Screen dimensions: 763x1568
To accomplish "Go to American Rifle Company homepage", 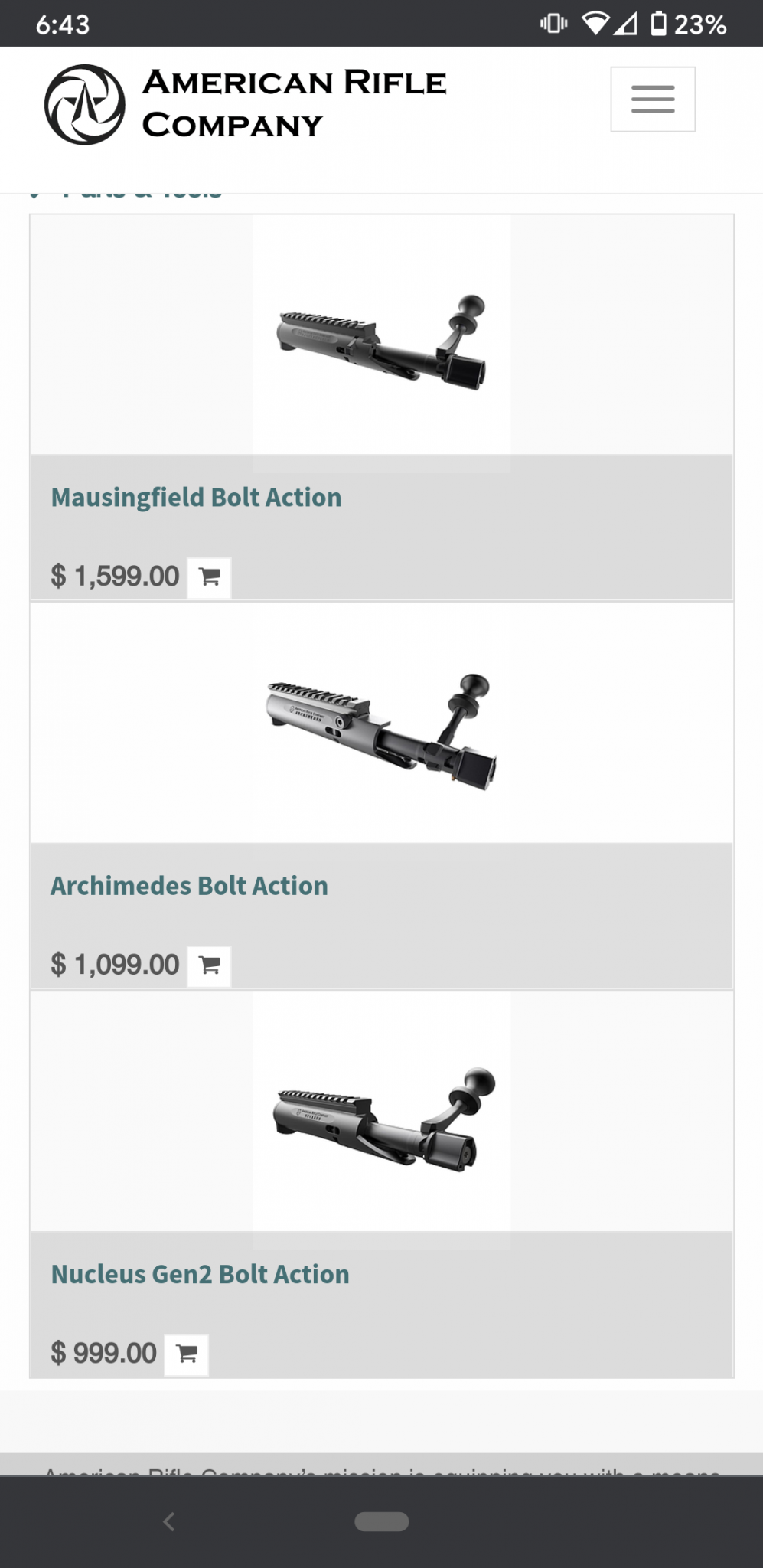I will pyautogui.click(x=246, y=104).
